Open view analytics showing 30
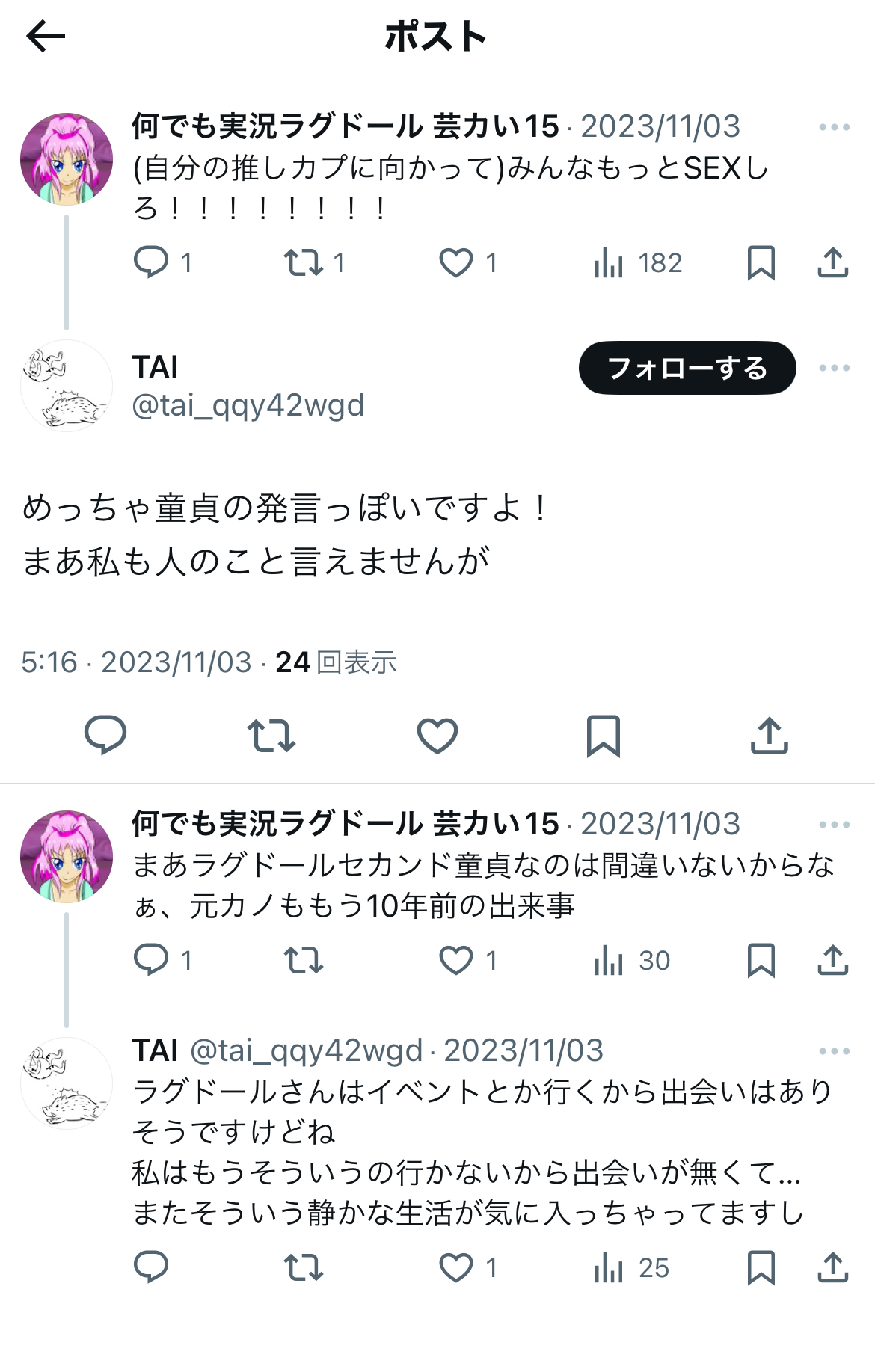Viewport: 875px width, 1372px height. pyautogui.click(x=632, y=961)
